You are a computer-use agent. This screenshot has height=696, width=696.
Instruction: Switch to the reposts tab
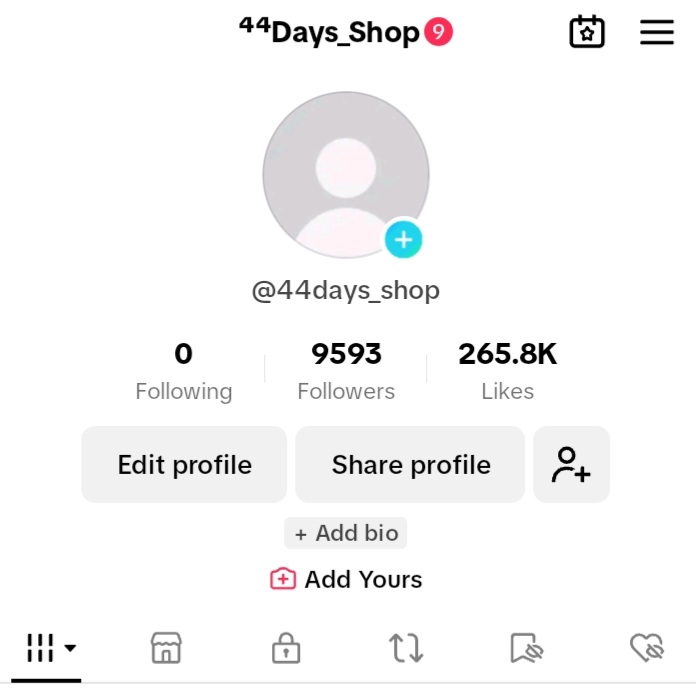[406, 649]
